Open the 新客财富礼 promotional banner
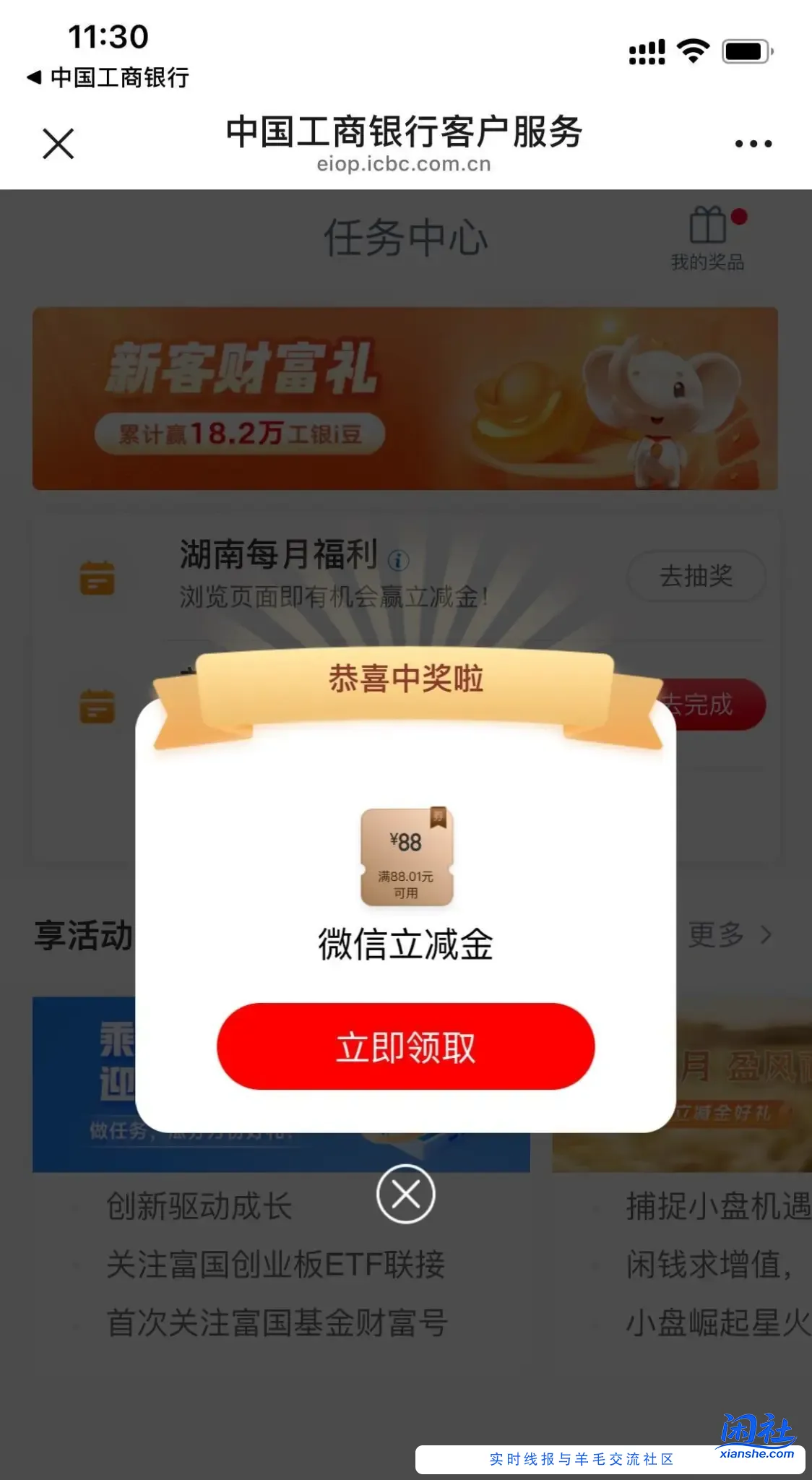This screenshot has width=812, height=1480. point(405,397)
